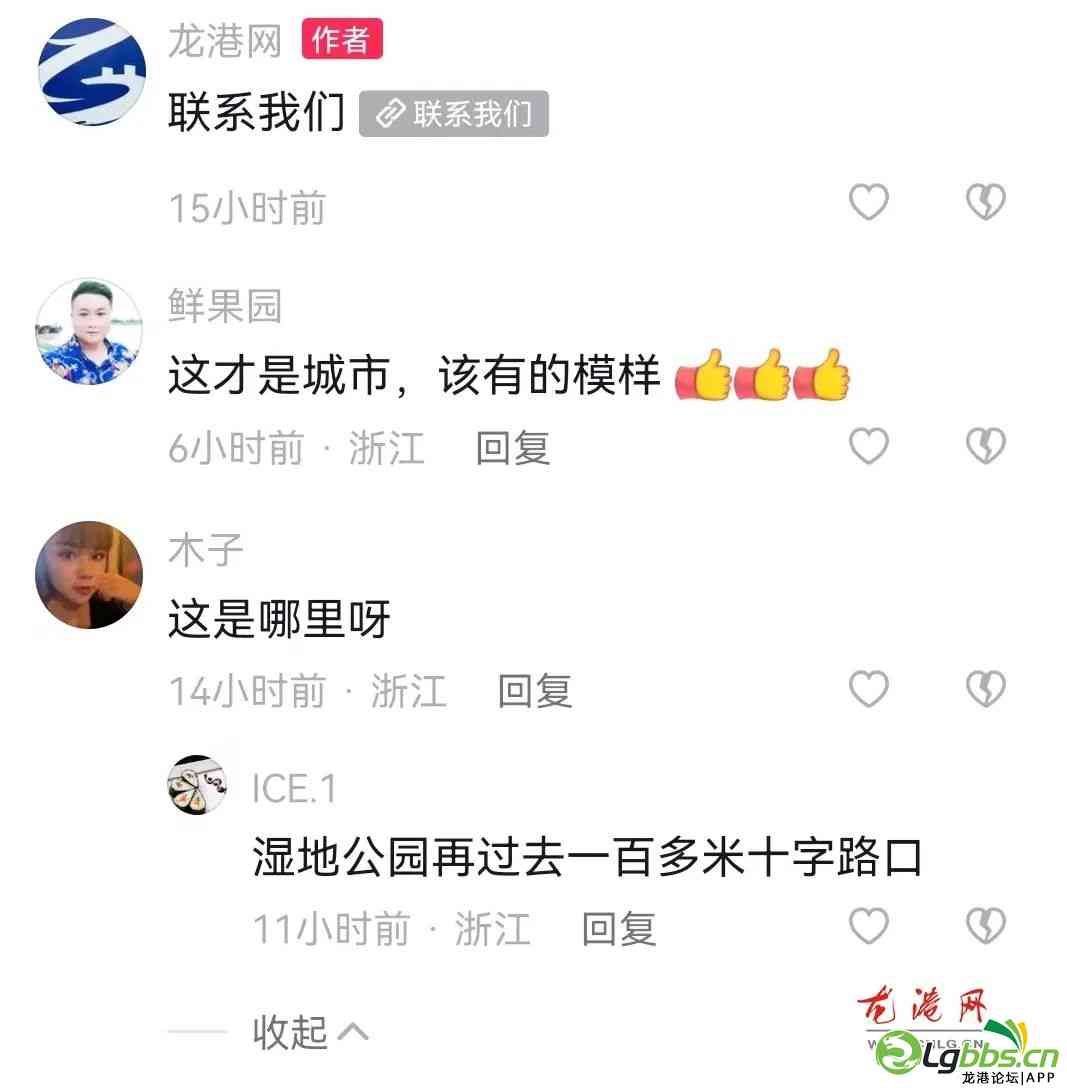This screenshot has height=1092, width=1067.
Task: Like ICE.1's reply
Action: [868, 927]
